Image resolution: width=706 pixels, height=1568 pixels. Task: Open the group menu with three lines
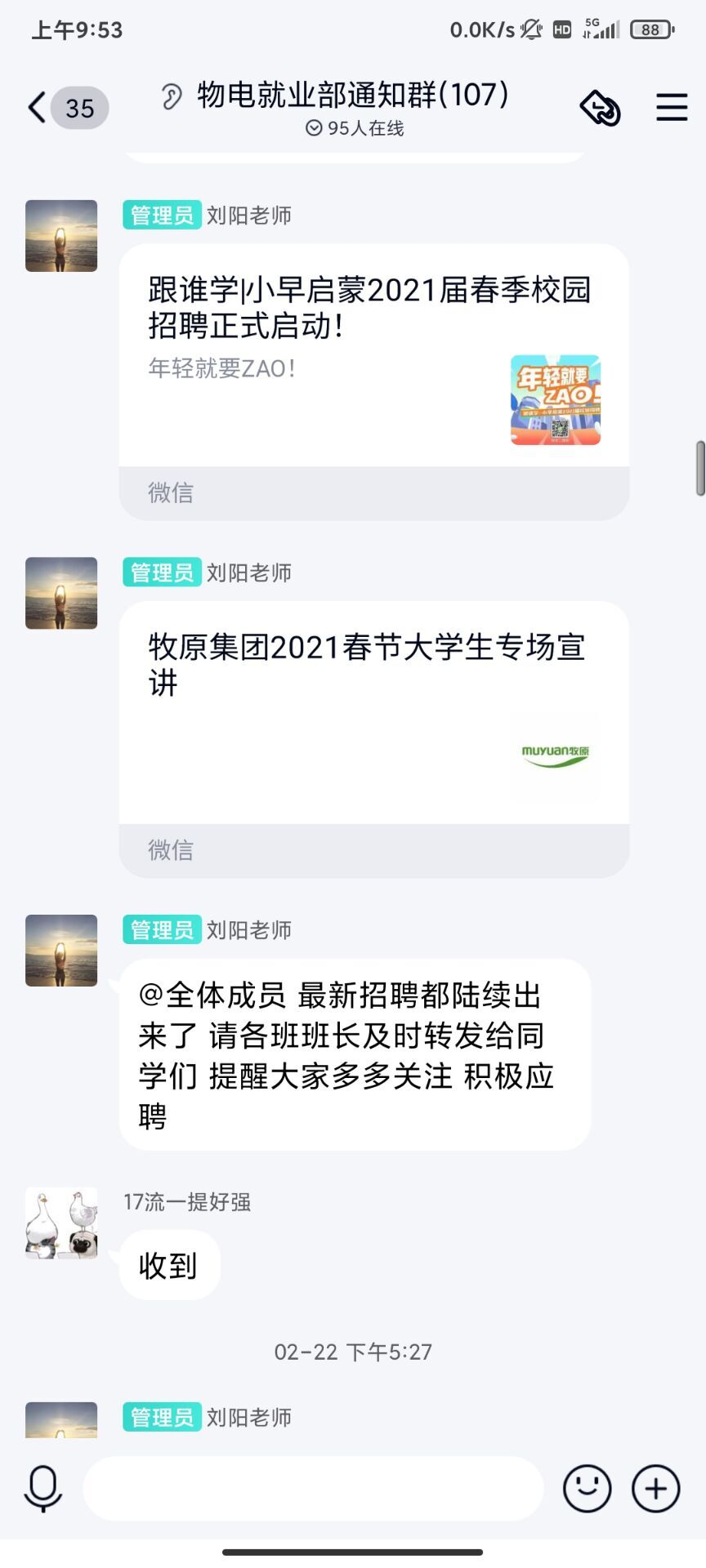point(672,108)
